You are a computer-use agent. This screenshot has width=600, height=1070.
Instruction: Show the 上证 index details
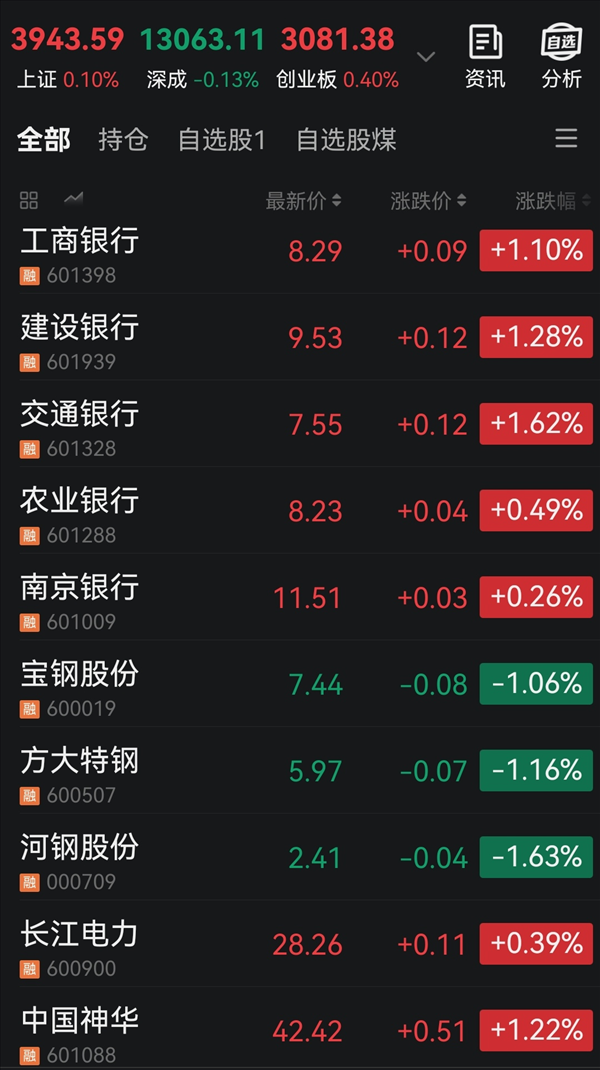click(x=67, y=56)
